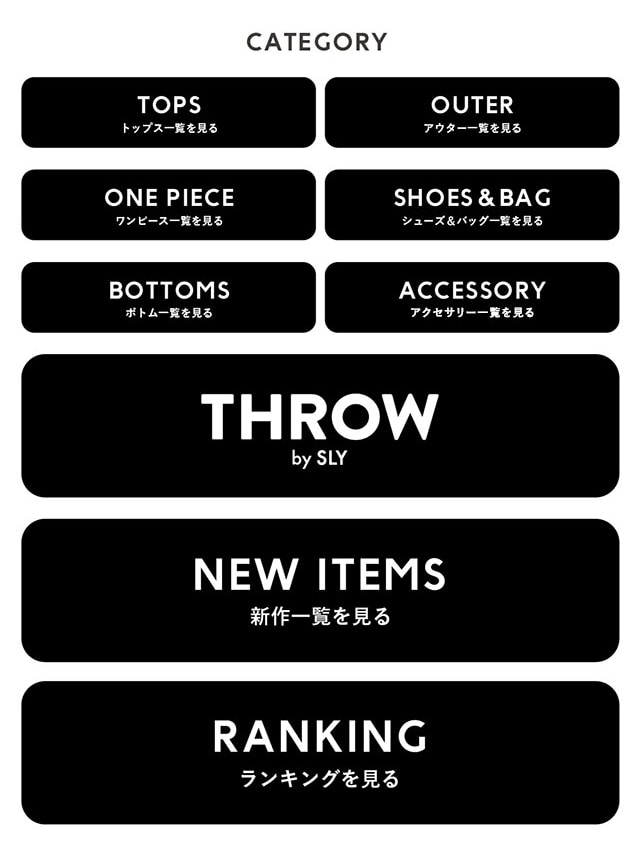Viewport: 640px width, 868px height.
Task: Open SHOES & BAG category
Action: (472, 205)
